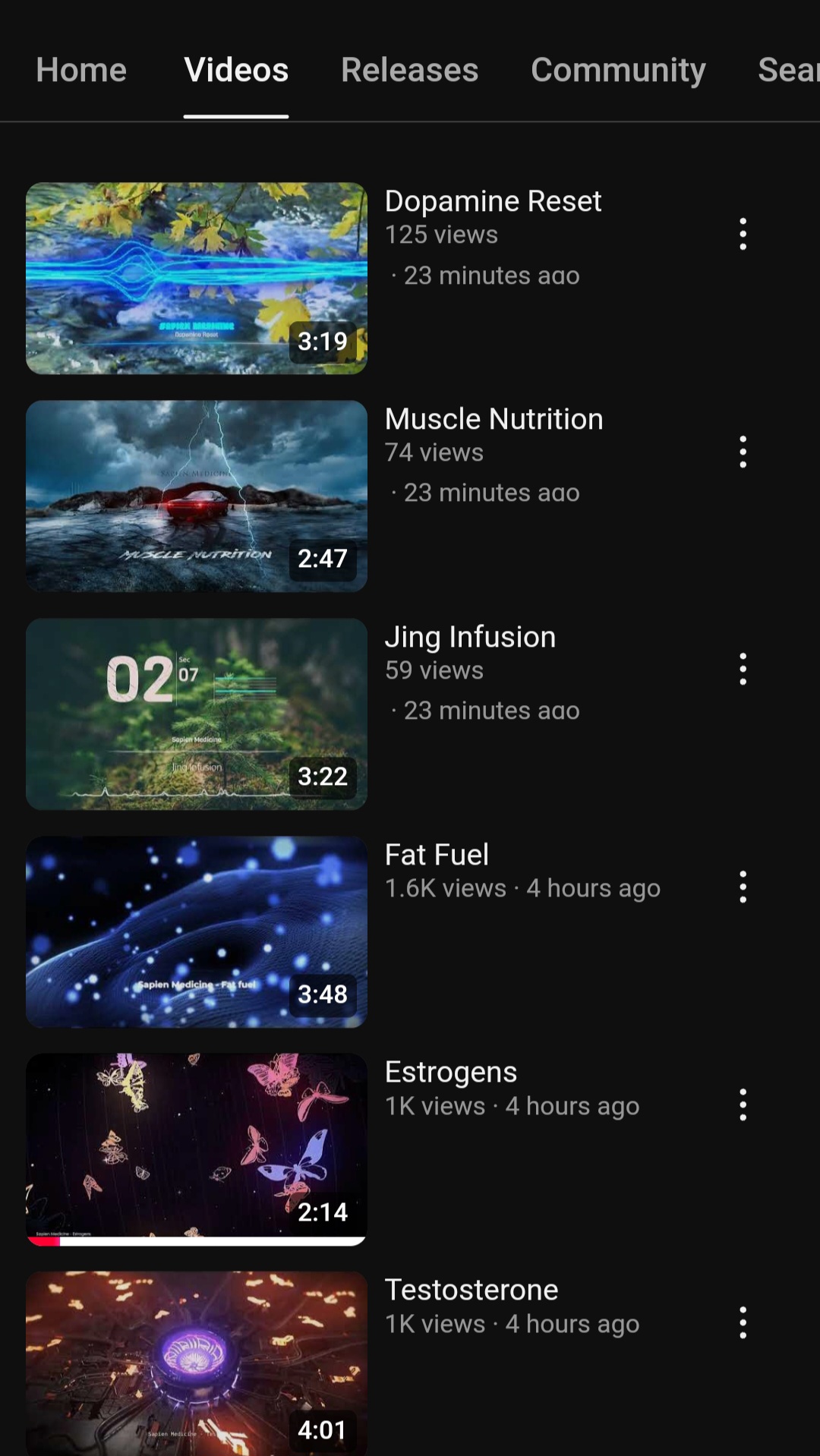
Task: Play the Dopamine Reset video
Action: (x=197, y=278)
